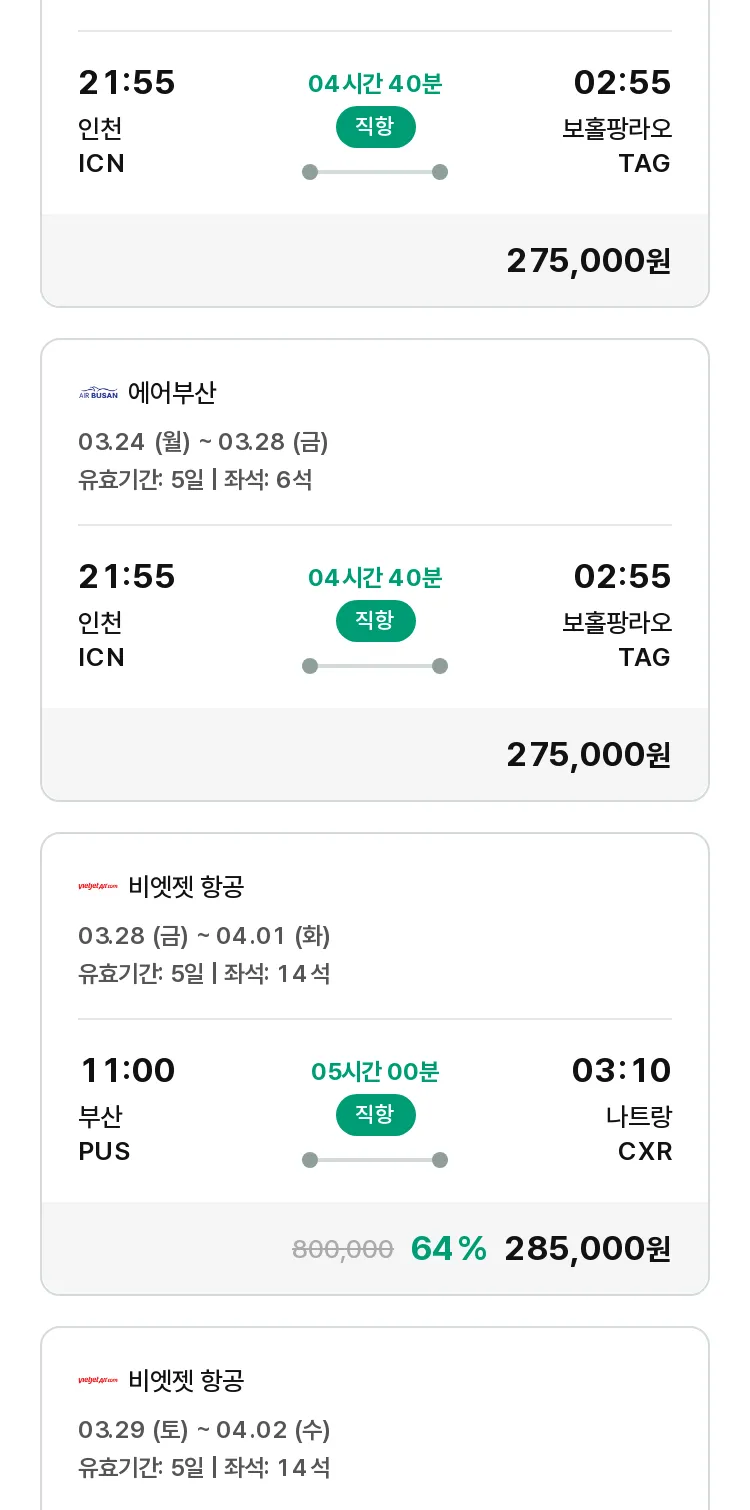750x1510 pixels.
Task: Open the 비엣젯 항공 03.28 ~ 04.01 나트랑 deal
Action: tap(375, 1064)
